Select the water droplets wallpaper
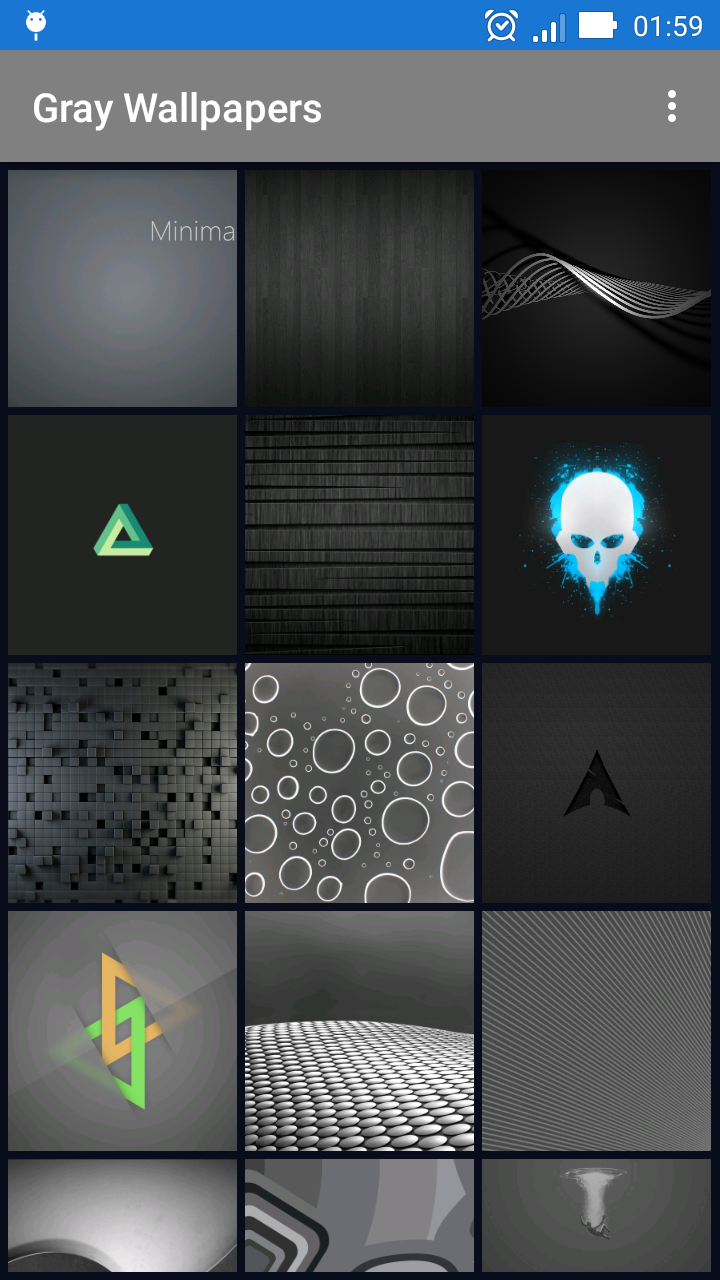Image resolution: width=720 pixels, height=1280 pixels. (x=359, y=782)
